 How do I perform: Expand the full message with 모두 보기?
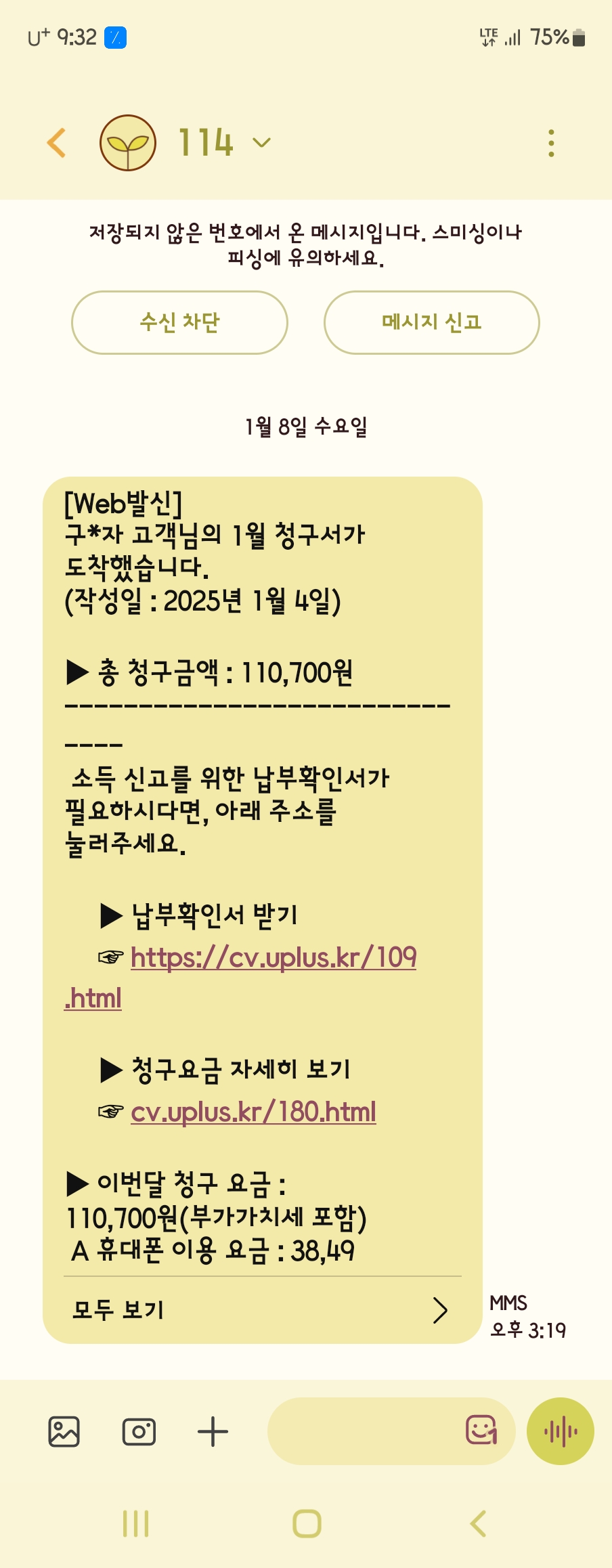tap(262, 1310)
